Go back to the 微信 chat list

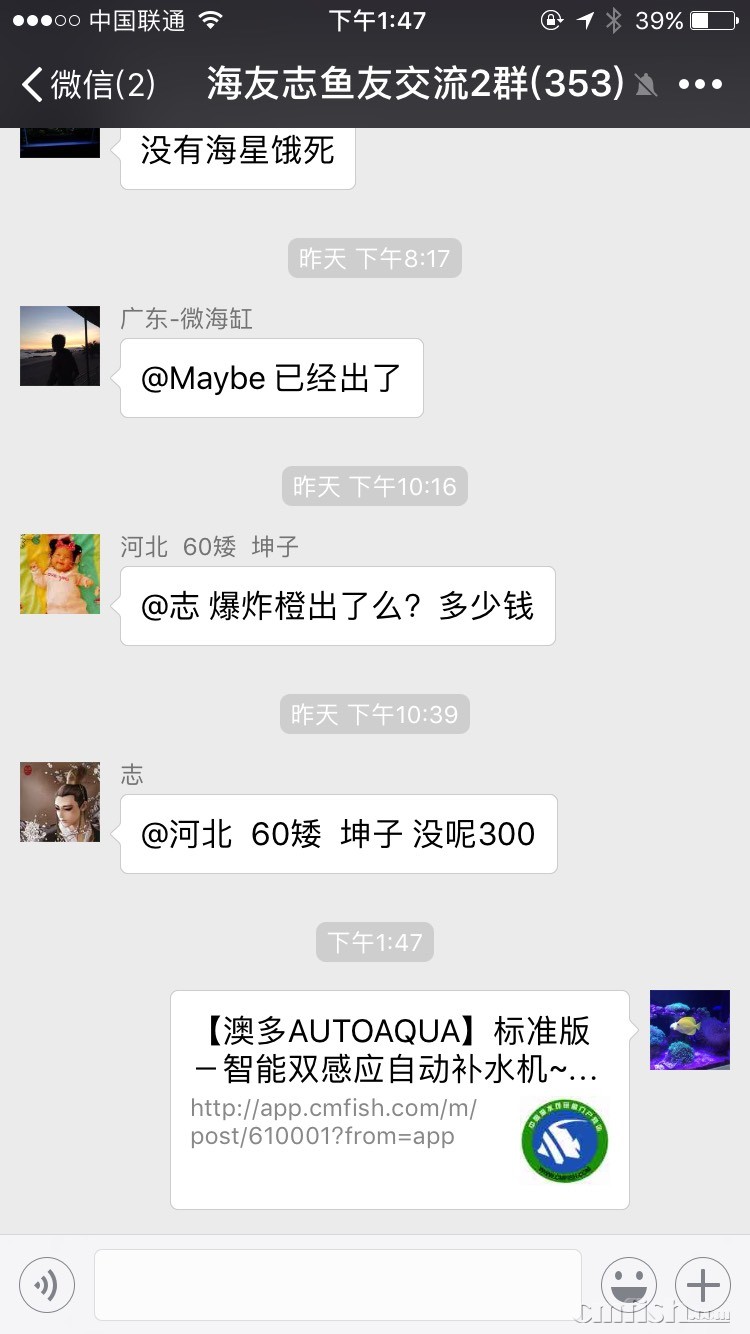coord(88,84)
